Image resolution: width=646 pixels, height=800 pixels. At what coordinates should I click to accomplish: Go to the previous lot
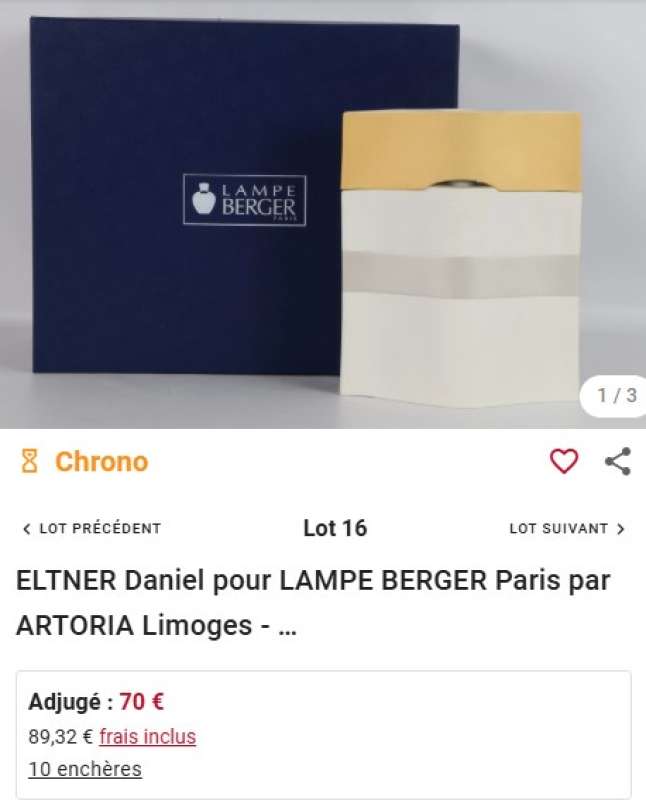(92, 528)
